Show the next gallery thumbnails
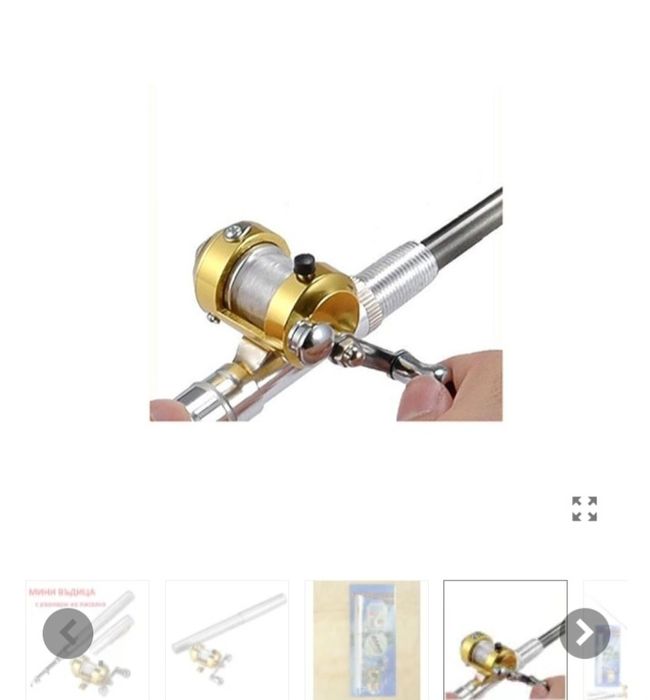 tap(585, 633)
